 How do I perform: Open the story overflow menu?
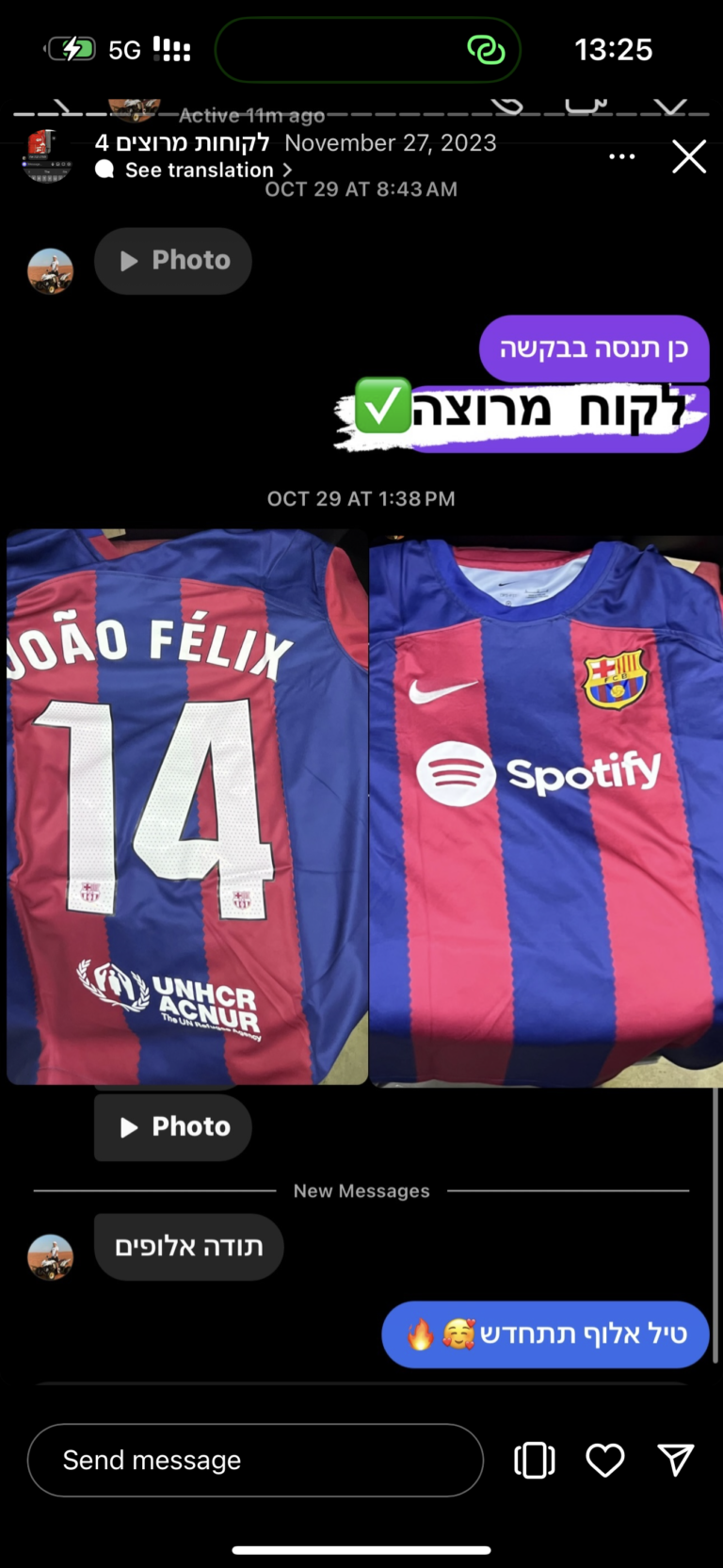click(621, 156)
